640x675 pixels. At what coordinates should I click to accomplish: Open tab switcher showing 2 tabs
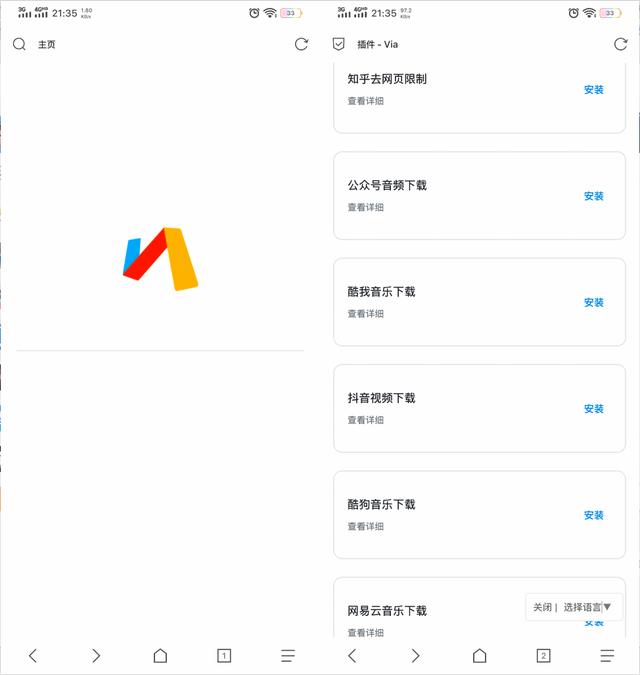point(543,656)
